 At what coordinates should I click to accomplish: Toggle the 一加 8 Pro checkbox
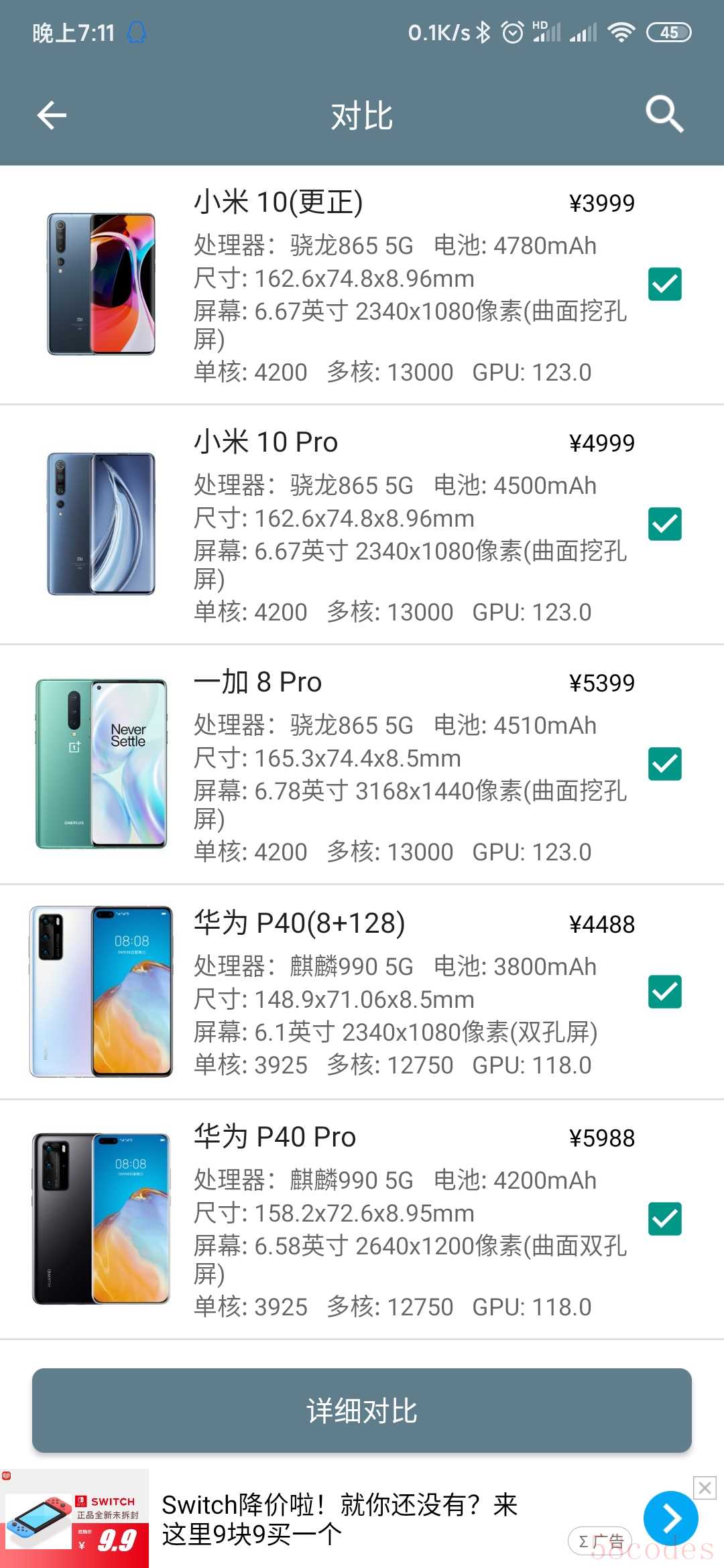click(664, 764)
